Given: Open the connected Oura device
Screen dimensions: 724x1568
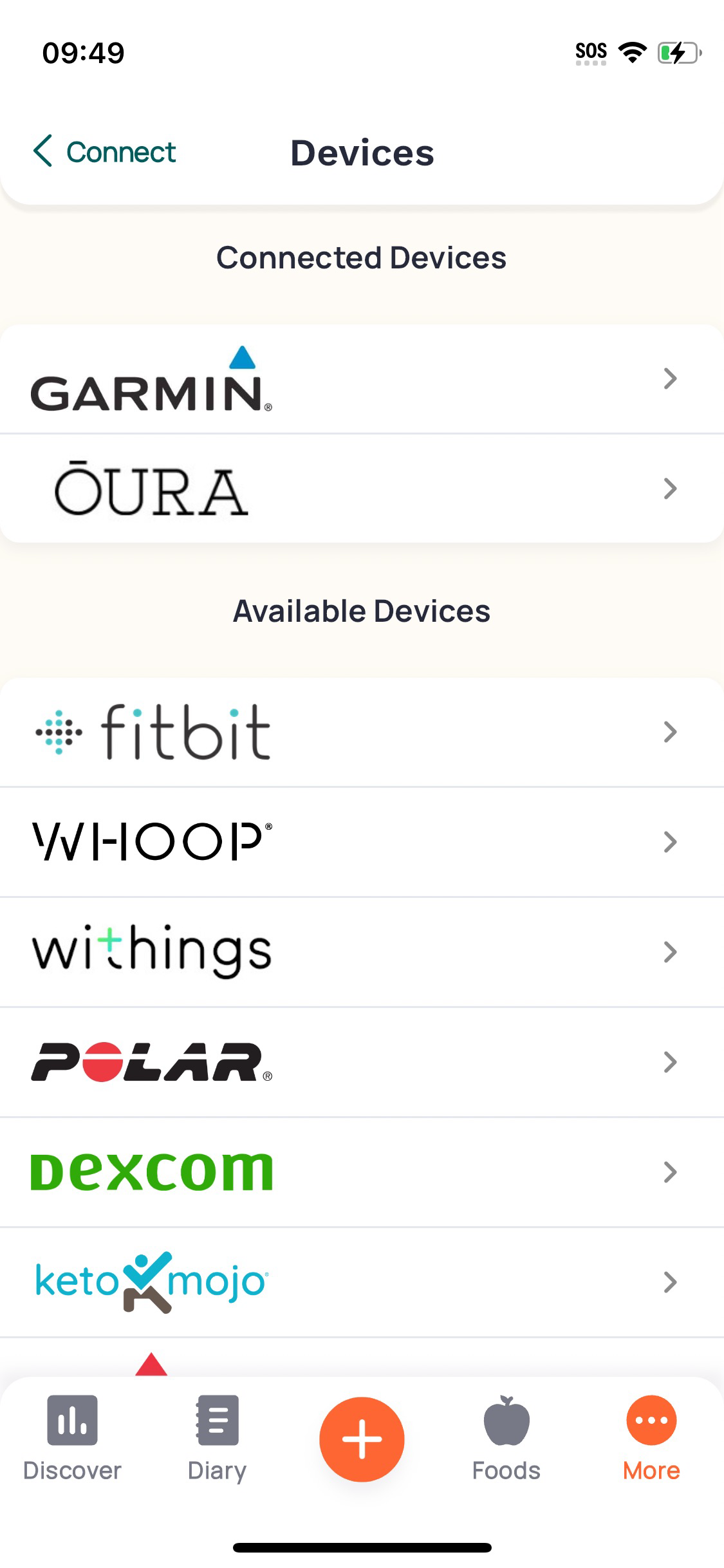Looking at the screenshot, I should 362,489.
